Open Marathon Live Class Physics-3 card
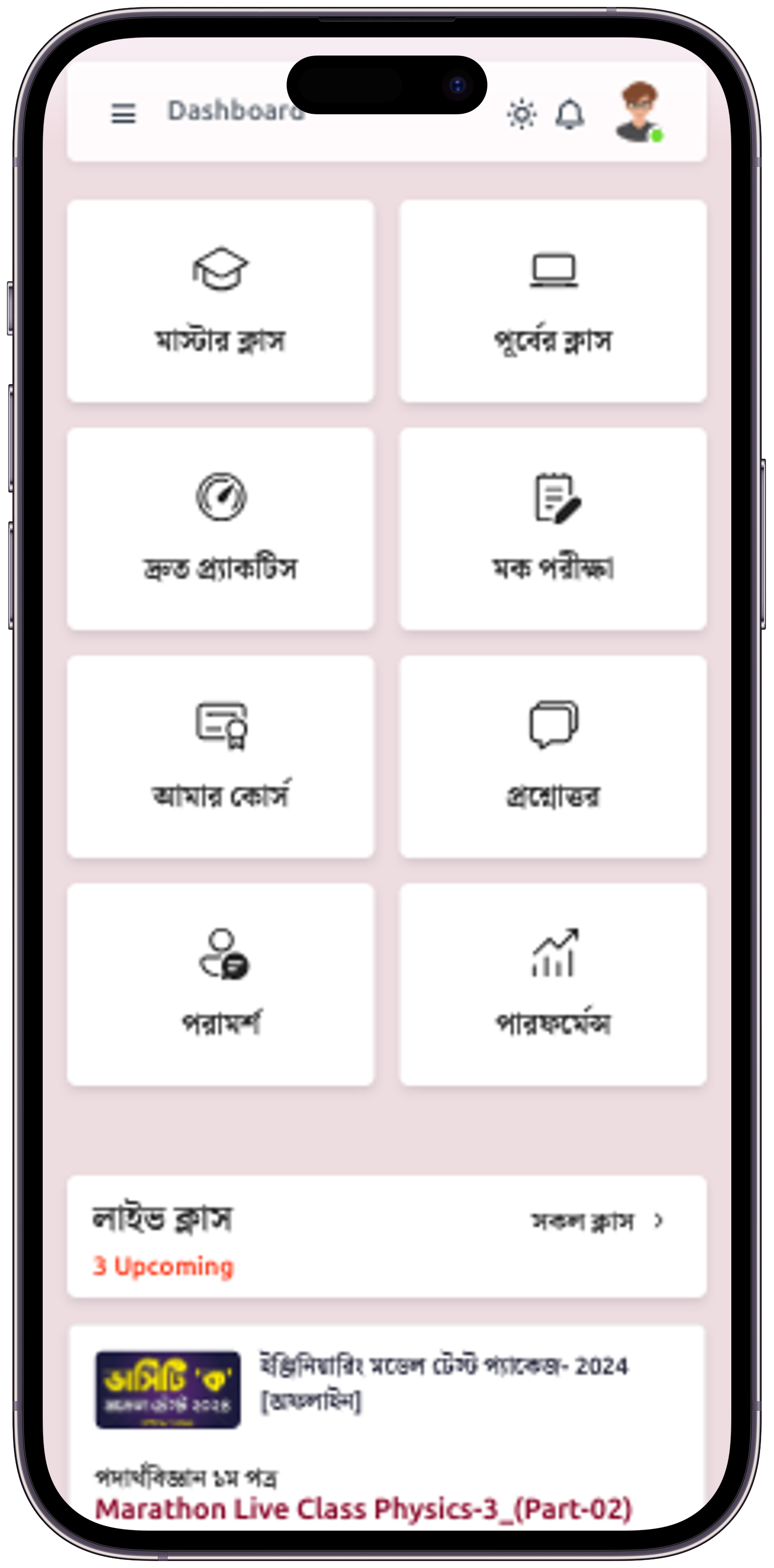This screenshot has width=774, height=1568. point(364,1509)
